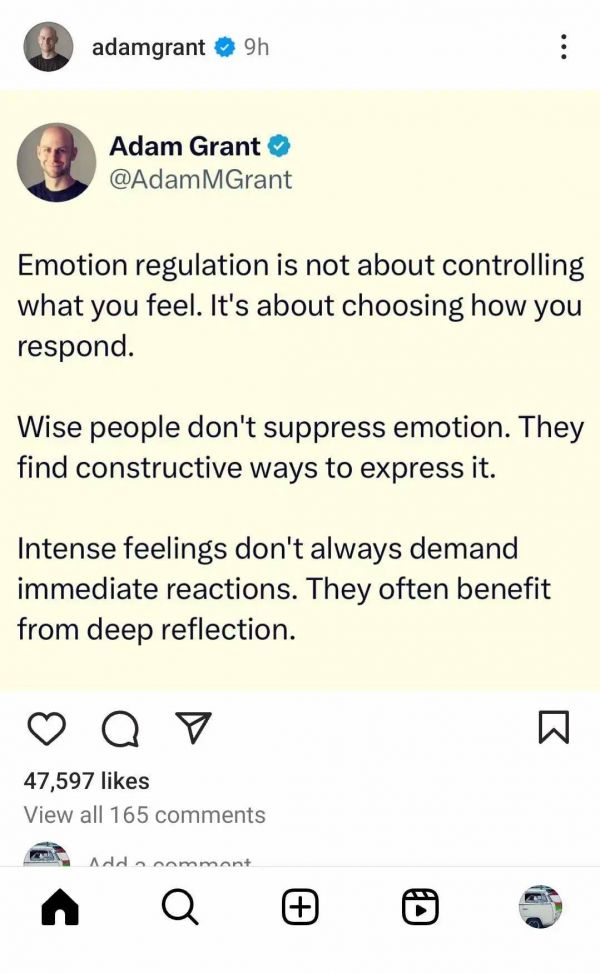Open the adamgrant username link
Screen dimensions: 600x973
[148, 46]
